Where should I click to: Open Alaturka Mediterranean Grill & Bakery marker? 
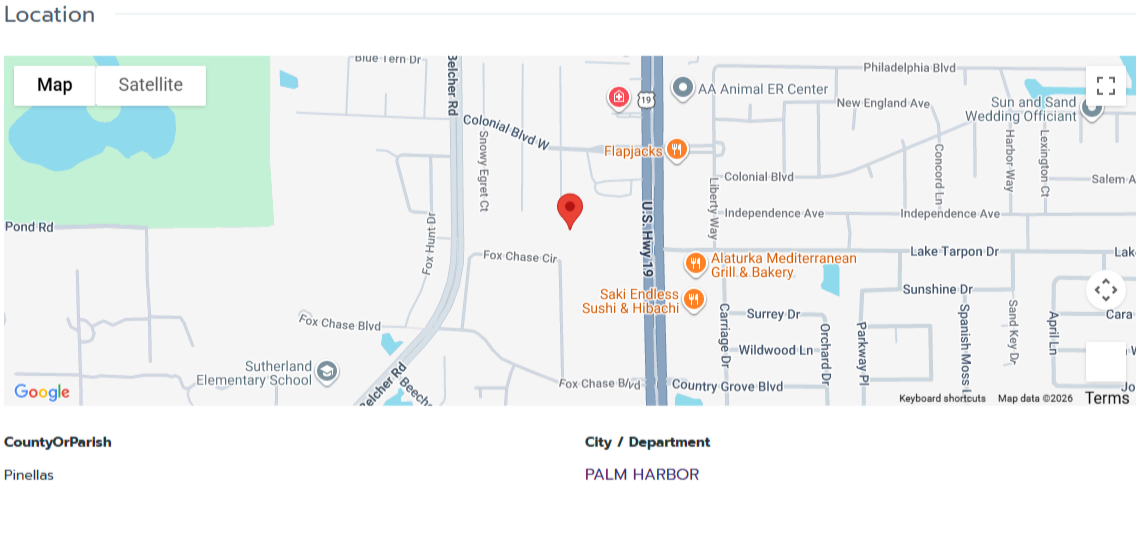coord(696,264)
